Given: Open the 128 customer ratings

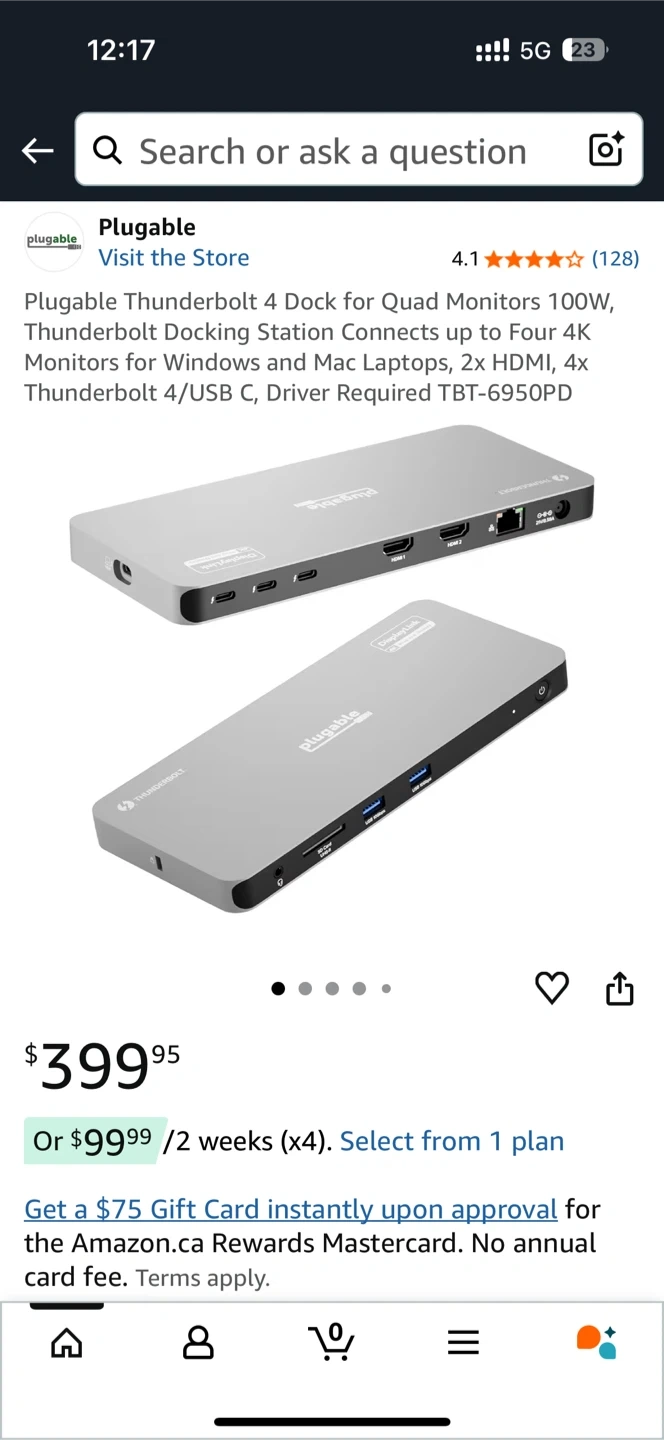Looking at the screenshot, I should tap(614, 259).
